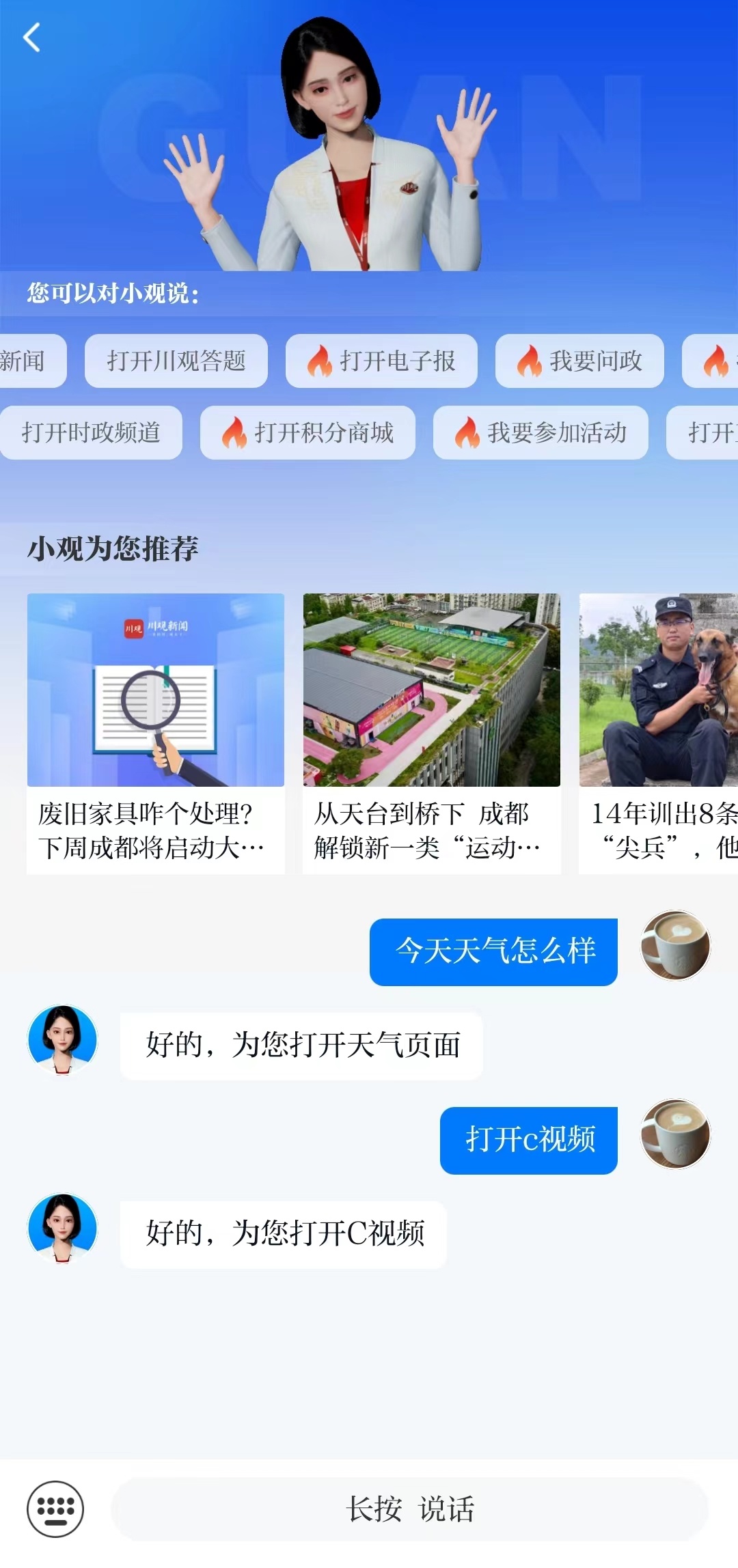Tap the 长按 说话 voice input bar

click(x=410, y=1509)
